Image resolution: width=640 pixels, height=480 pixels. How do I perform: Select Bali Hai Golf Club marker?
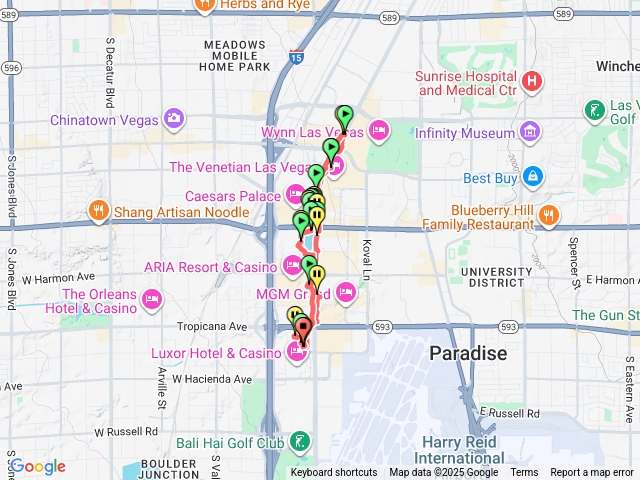301,441
